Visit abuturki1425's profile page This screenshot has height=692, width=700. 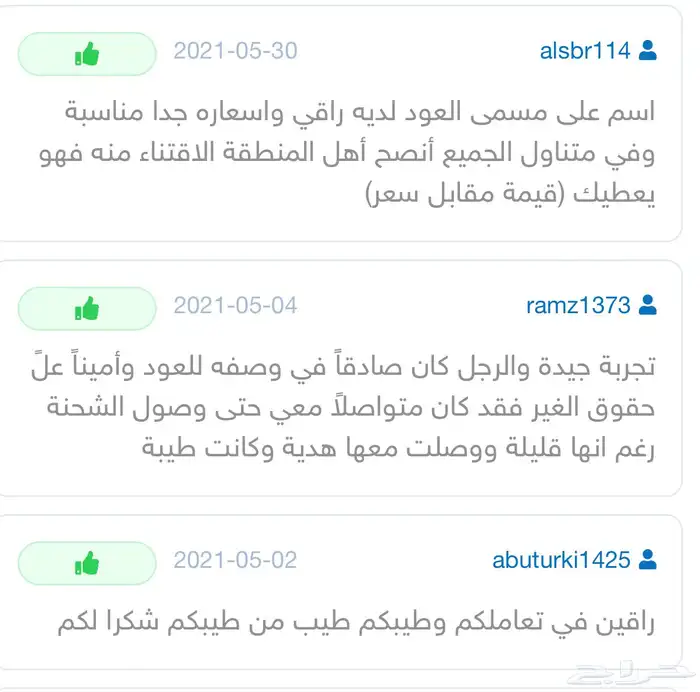click(x=561, y=560)
